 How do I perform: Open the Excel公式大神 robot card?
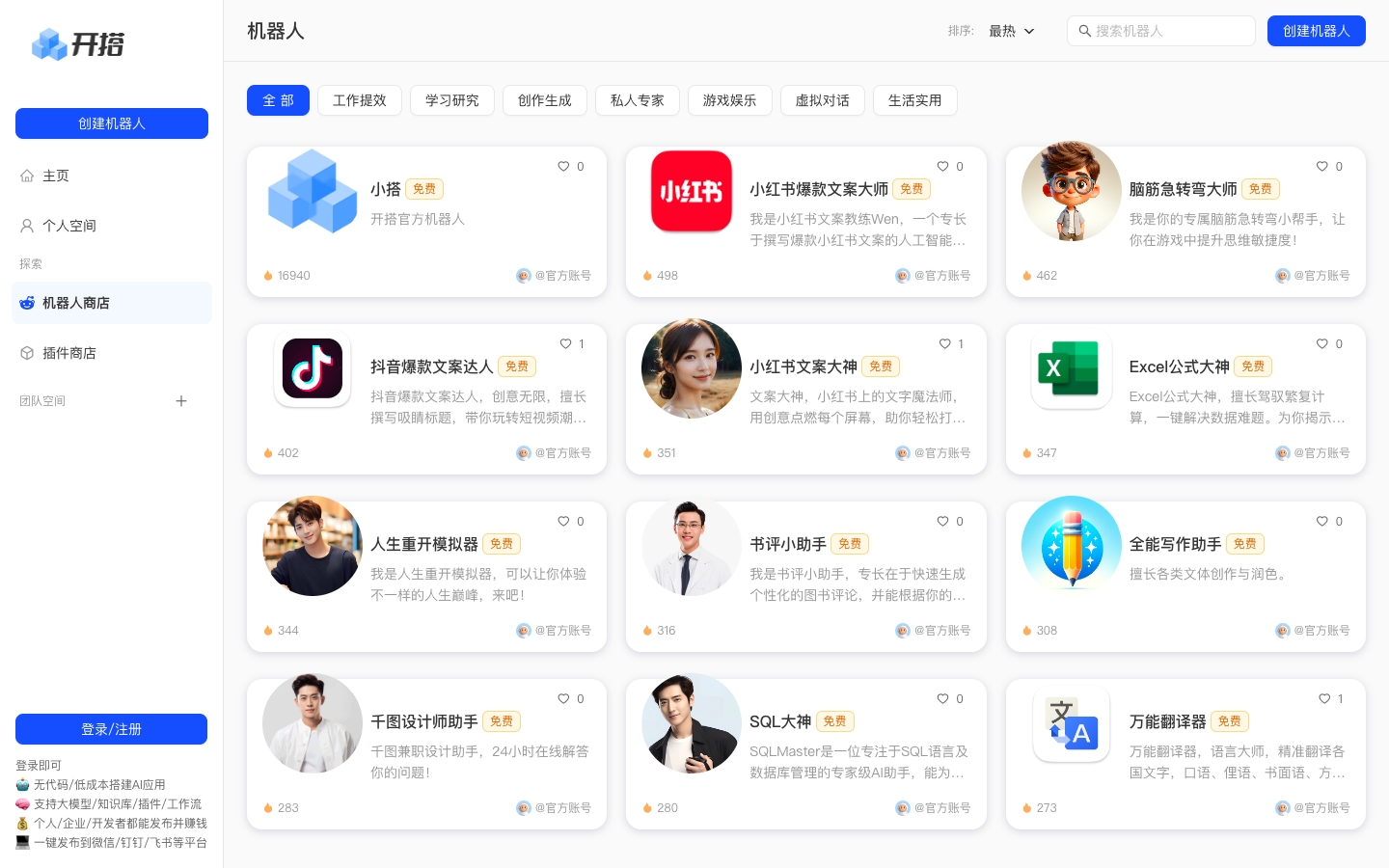[x=1185, y=398]
